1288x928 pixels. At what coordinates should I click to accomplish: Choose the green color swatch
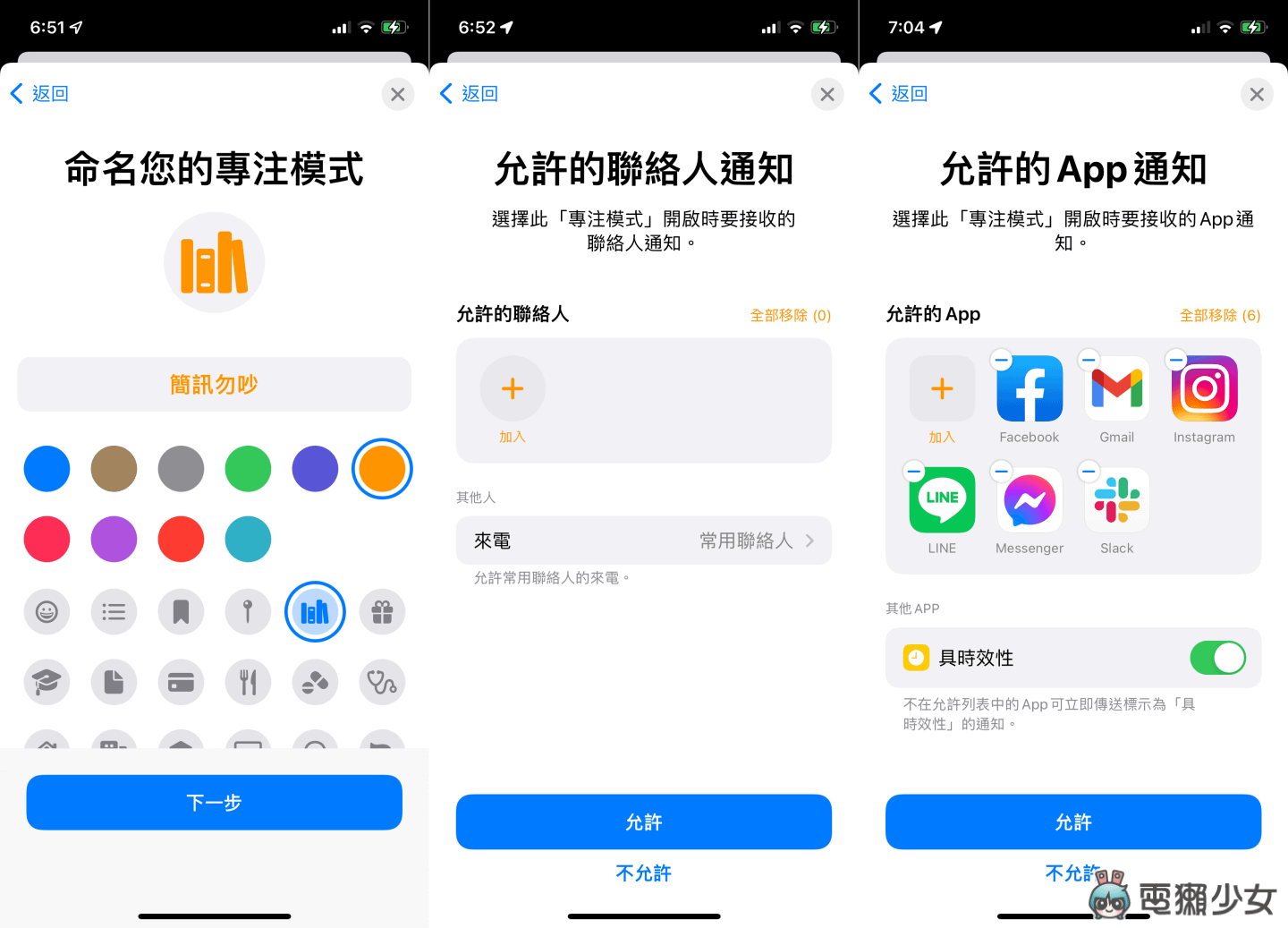pos(248,469)
